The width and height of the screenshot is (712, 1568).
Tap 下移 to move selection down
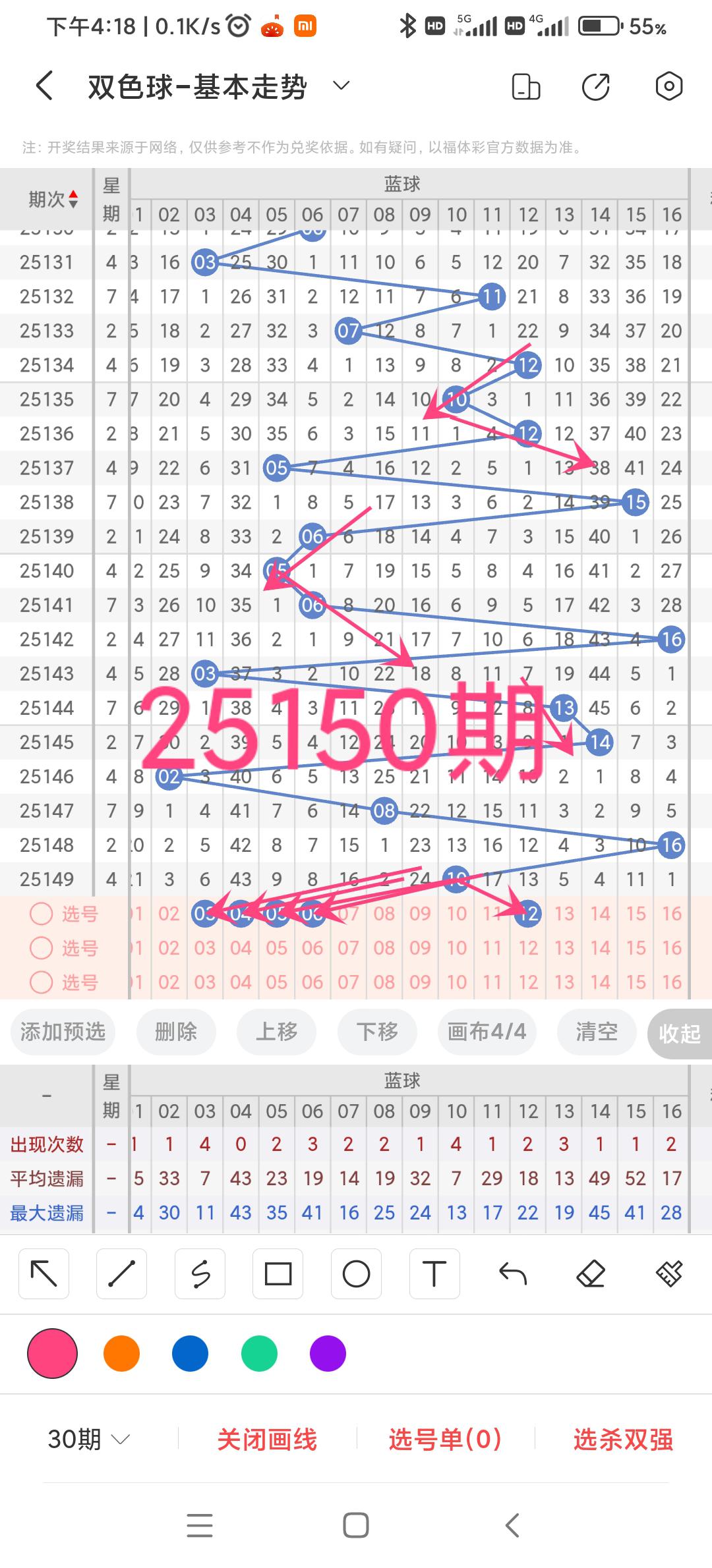[377, 1031]
